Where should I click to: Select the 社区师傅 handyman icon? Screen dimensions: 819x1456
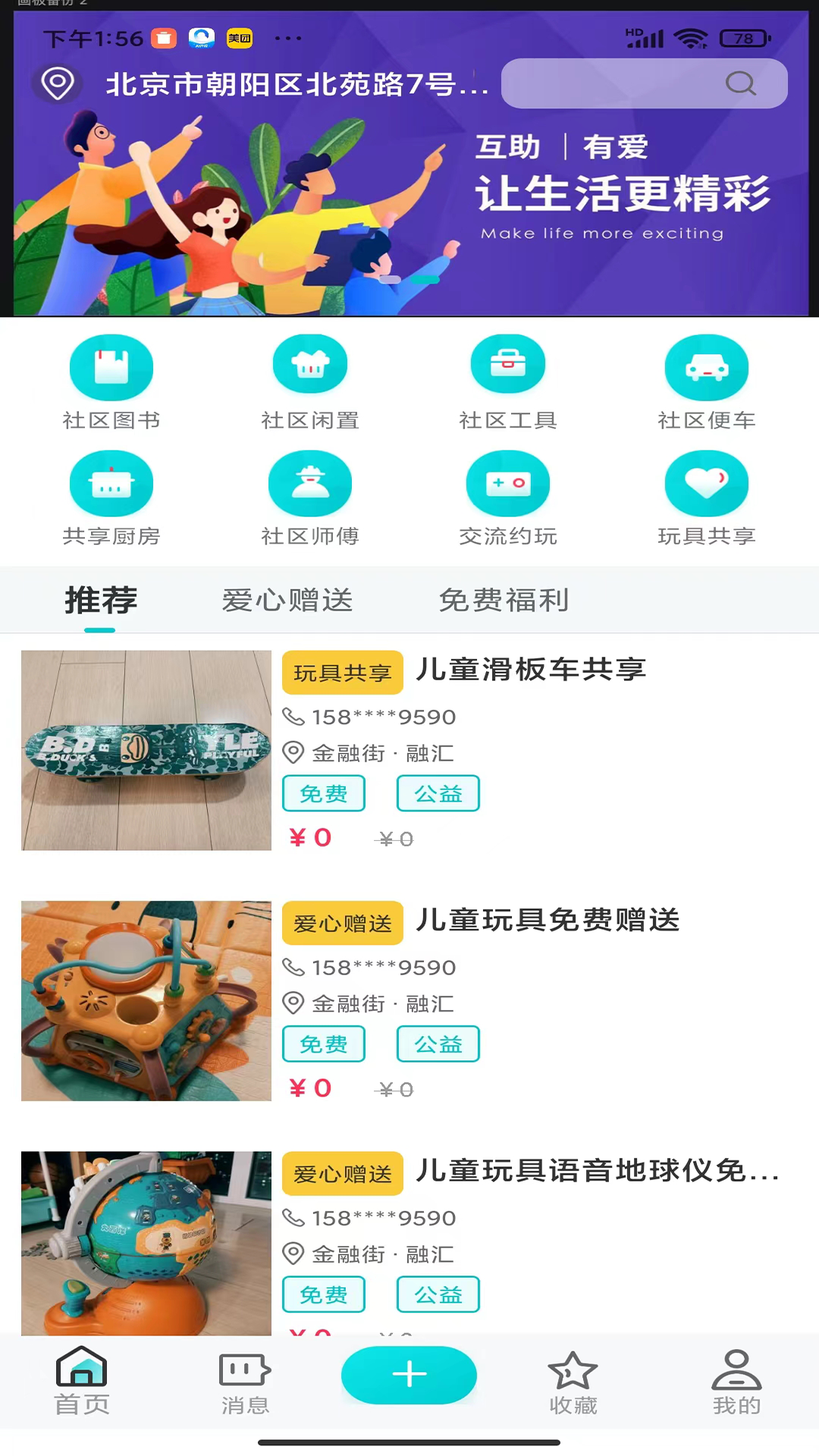(310, 498)
